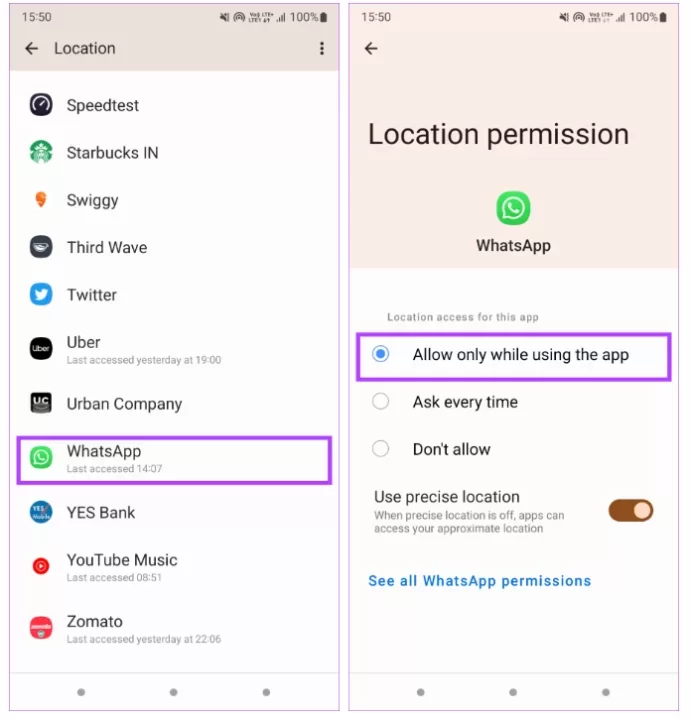The width and height of the screenshot is (690, 720).
Task: Choose Ask every time option
Action: [465, 402]
